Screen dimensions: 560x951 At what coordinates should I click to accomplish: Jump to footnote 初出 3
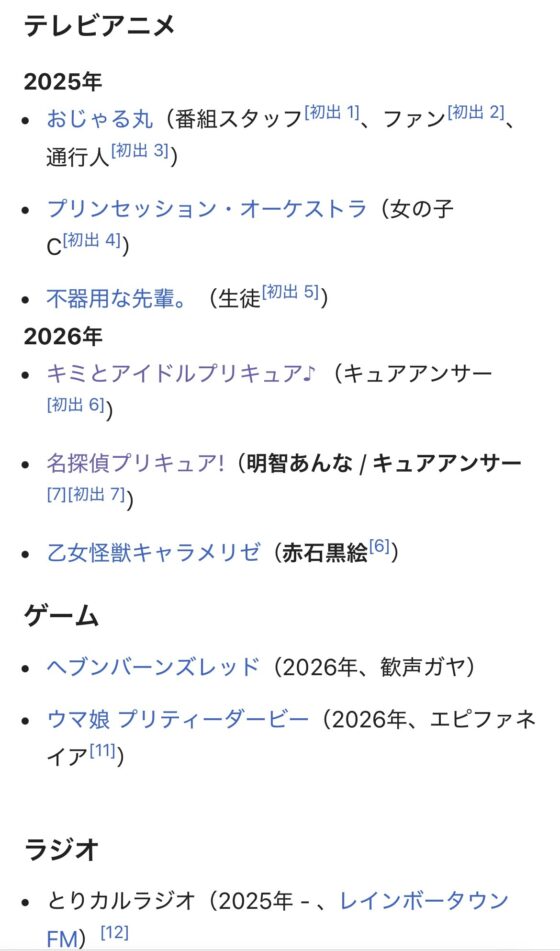tap(140, 150)
